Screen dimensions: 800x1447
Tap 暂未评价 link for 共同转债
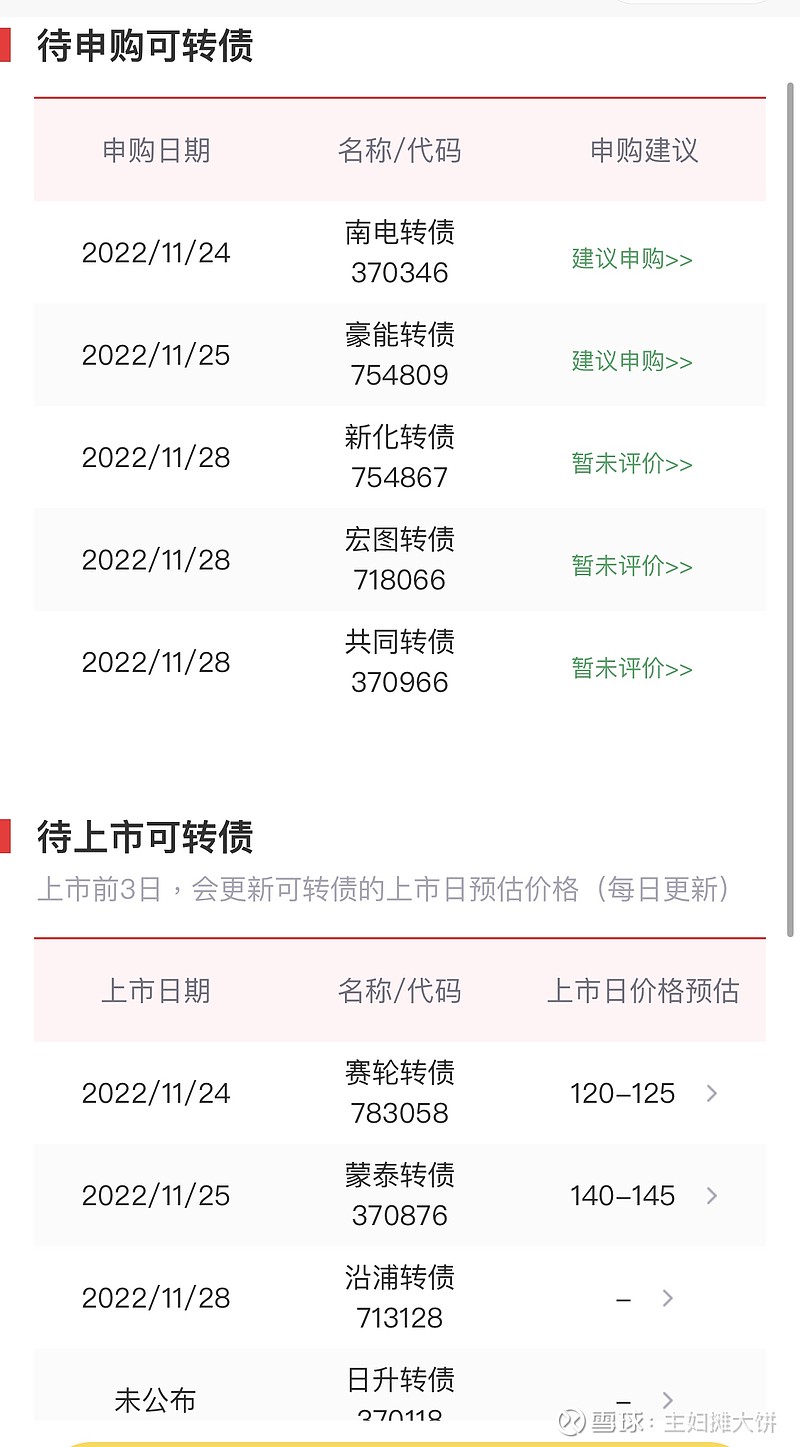point(632,668)
